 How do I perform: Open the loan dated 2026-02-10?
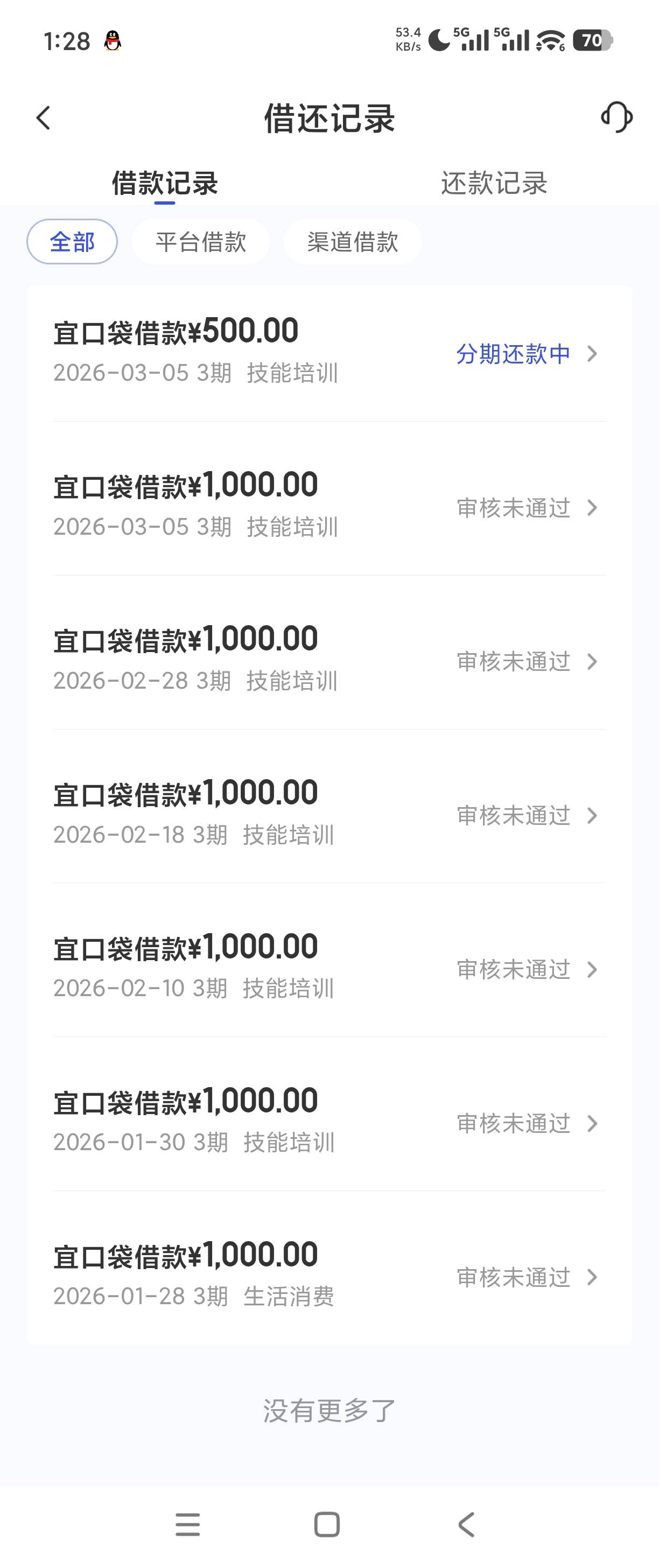(x=328, y=969)
